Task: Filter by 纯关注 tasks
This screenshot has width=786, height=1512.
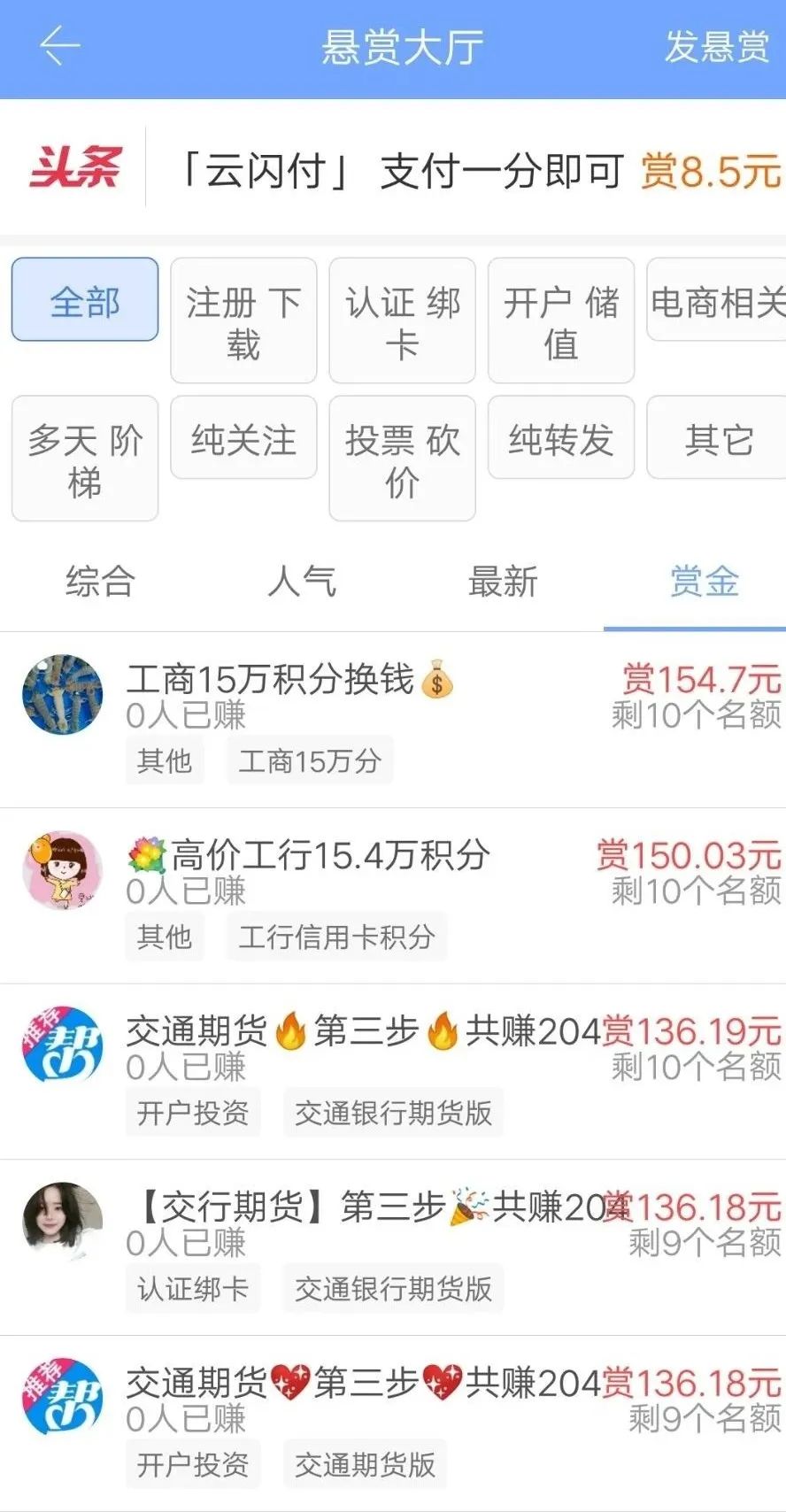Action: [243, 438]
